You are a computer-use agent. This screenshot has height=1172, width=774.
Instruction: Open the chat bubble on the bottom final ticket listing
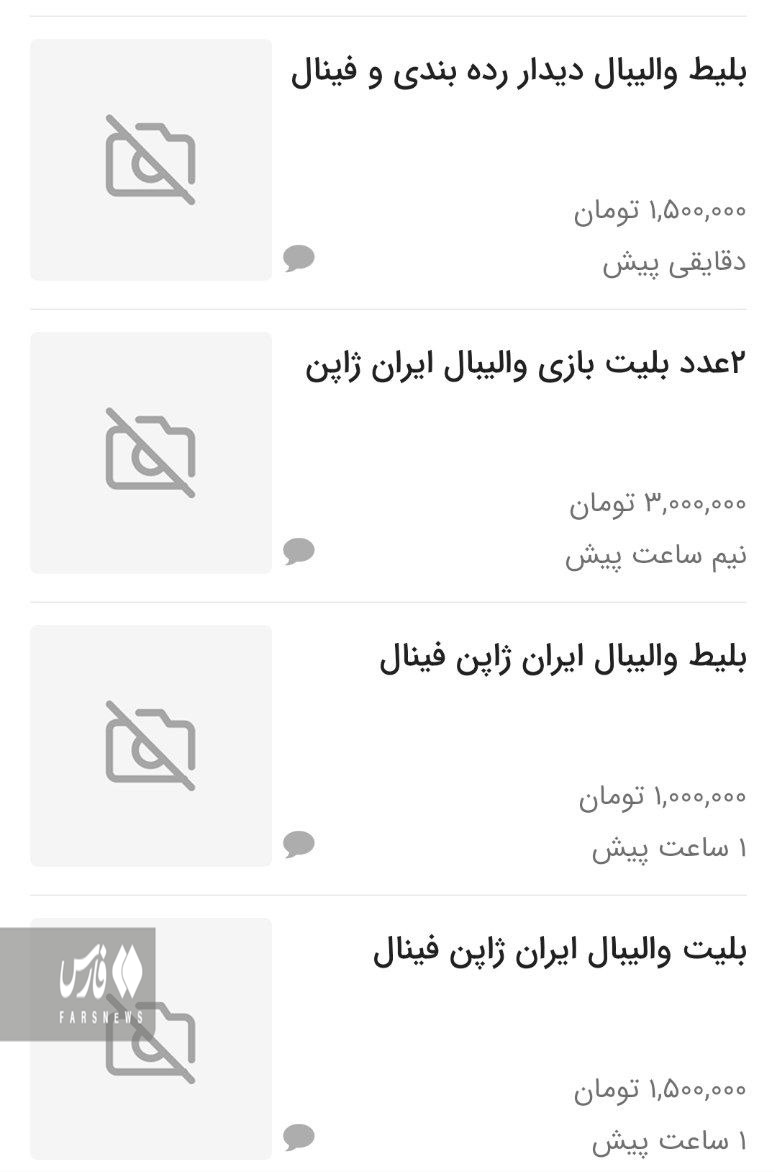[x=298, y=1135]
